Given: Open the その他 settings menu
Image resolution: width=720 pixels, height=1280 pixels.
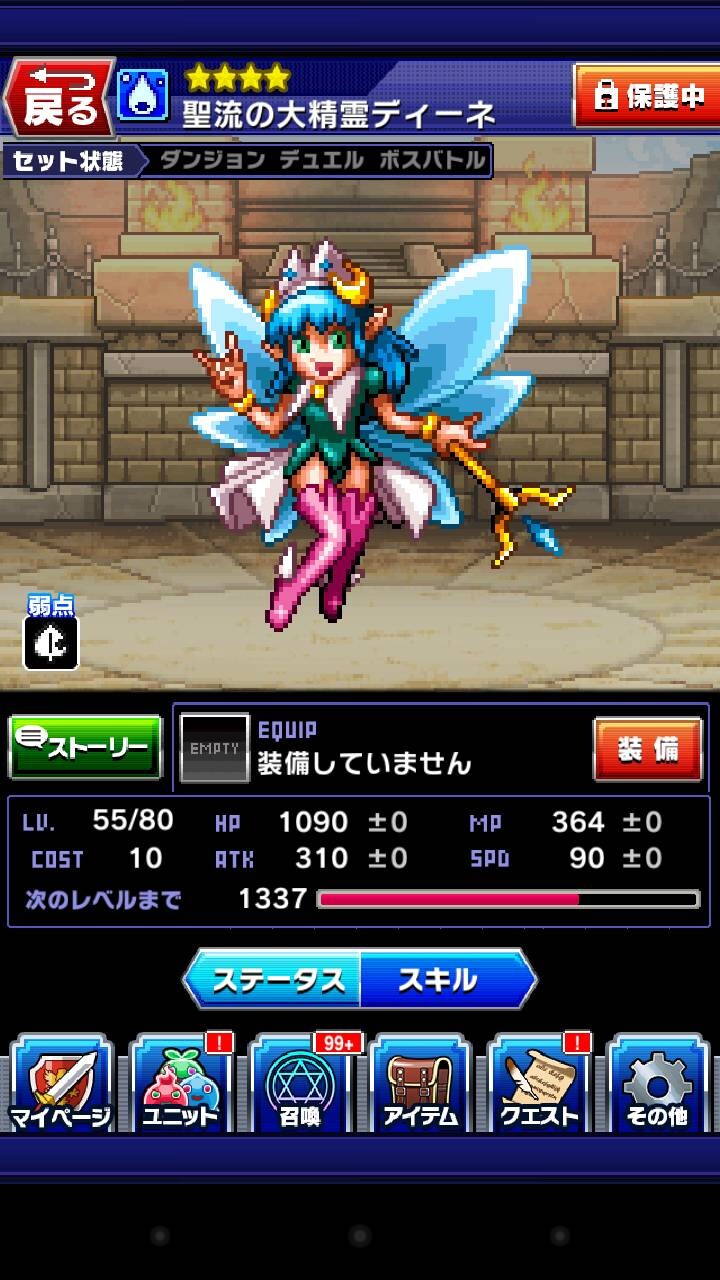Looking at the screenshot, I should coord(658,1085).
